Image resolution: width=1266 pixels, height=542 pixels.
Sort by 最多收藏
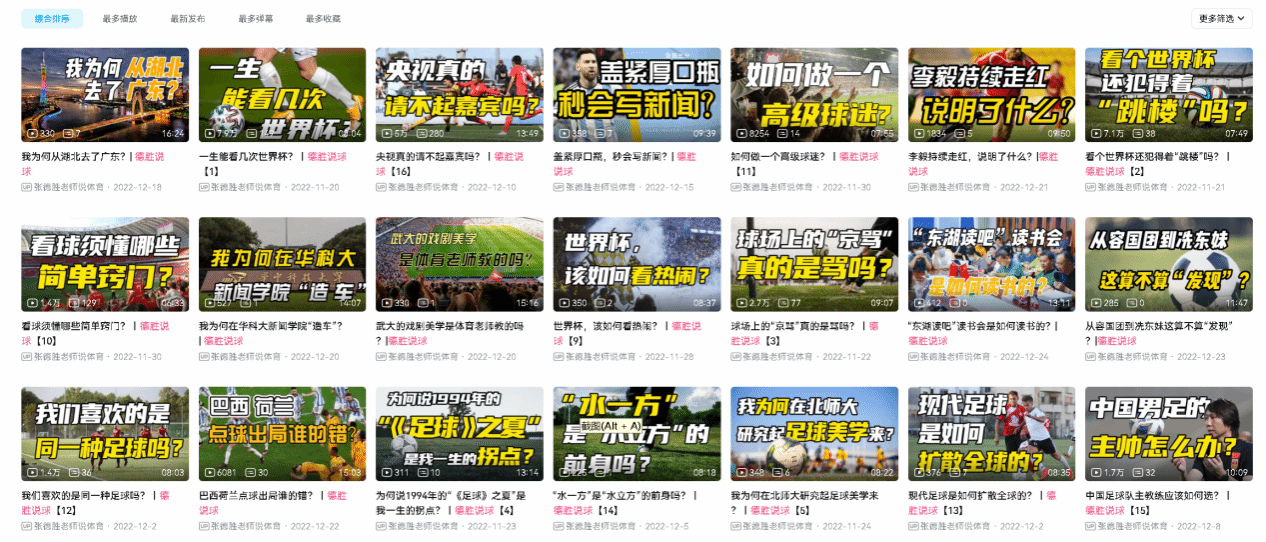click(323, 19)
